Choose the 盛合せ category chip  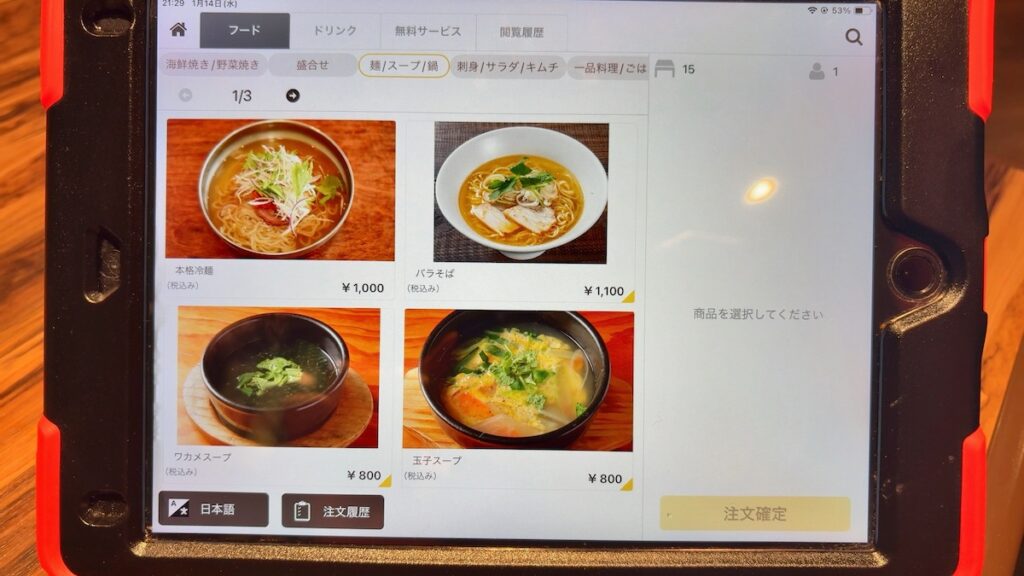312,66
